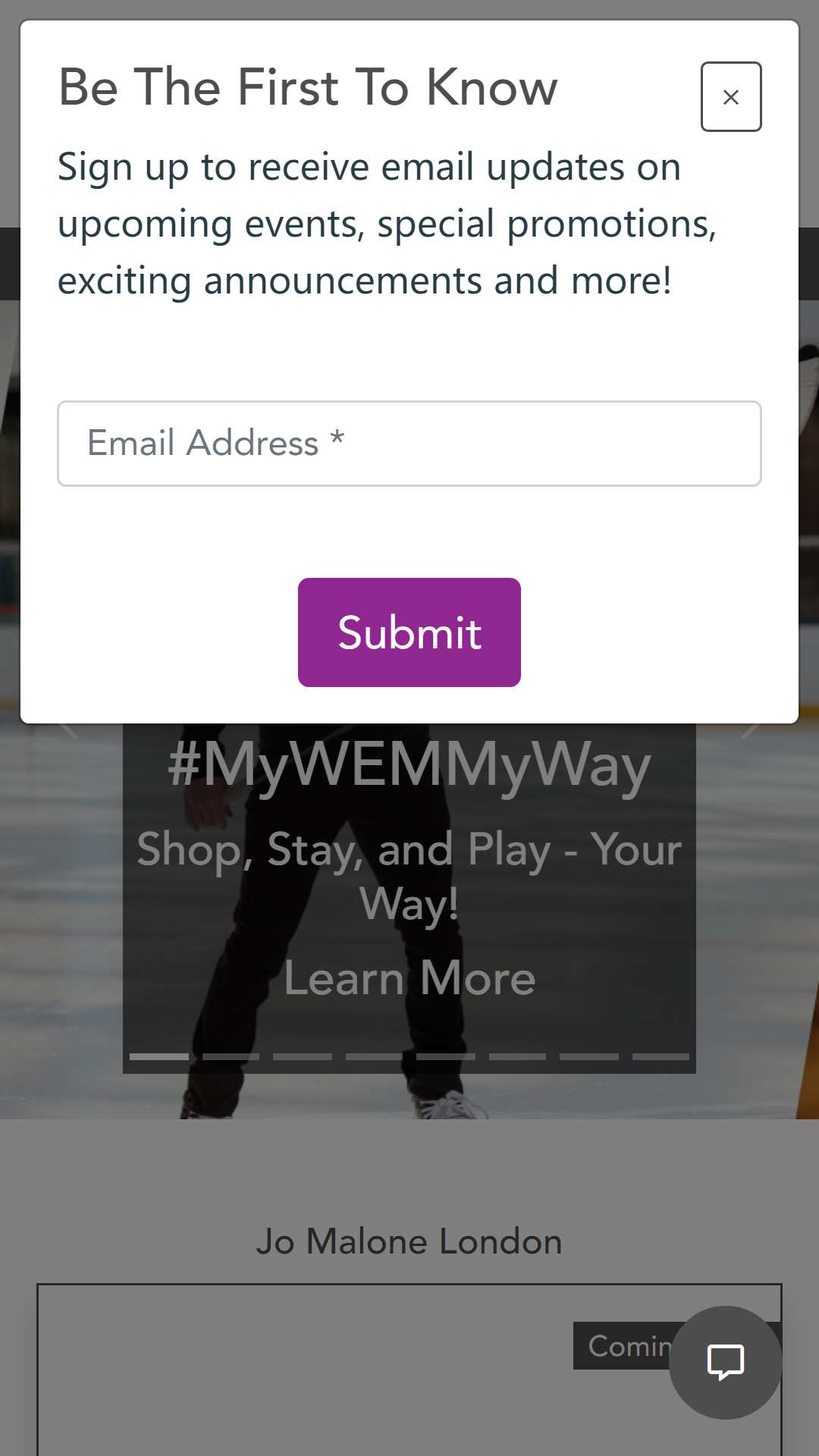Focus the Email Address field
819x1456 pixels.
click(x=409, y=444)
